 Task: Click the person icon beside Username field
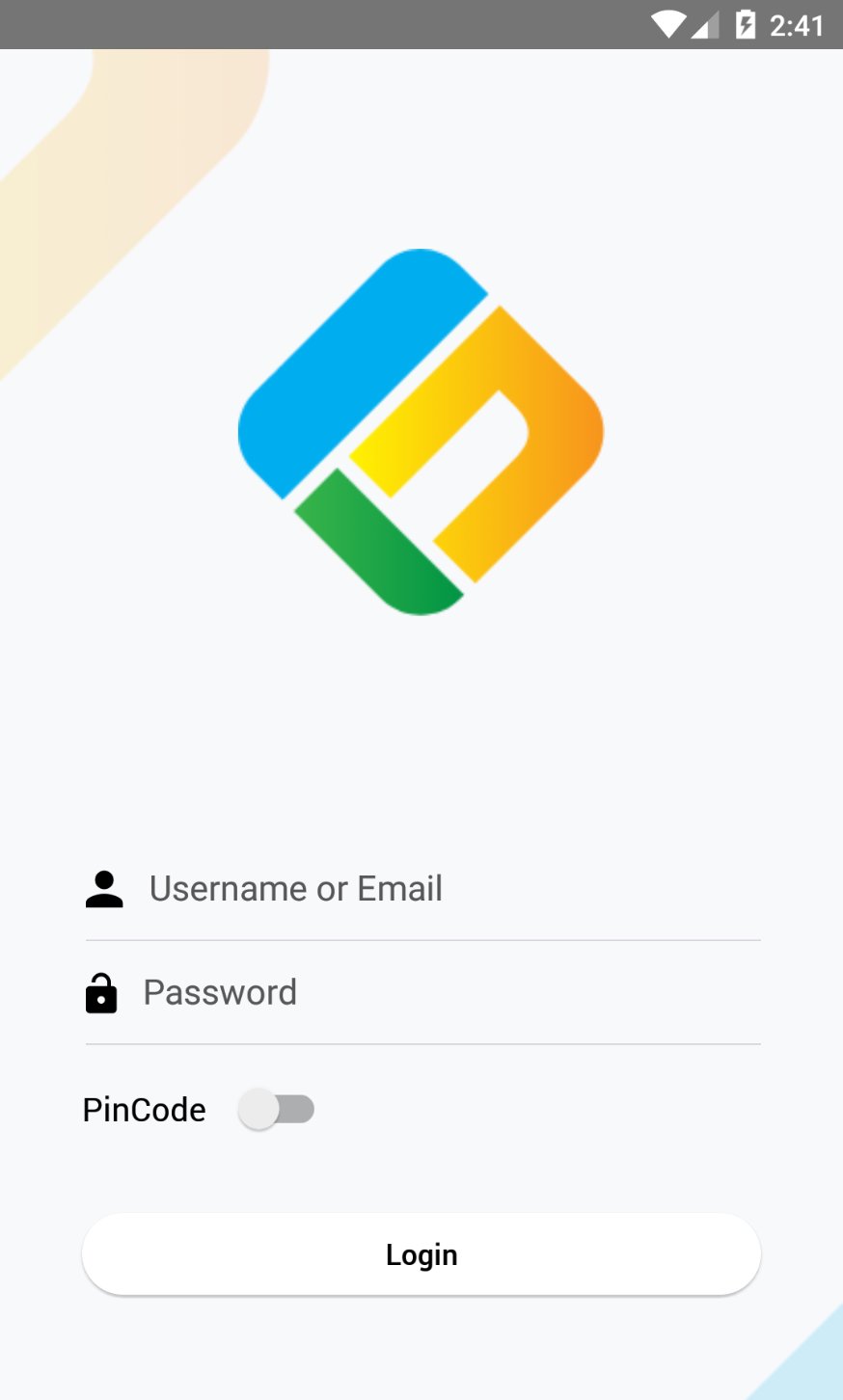(x=104, y=888)
